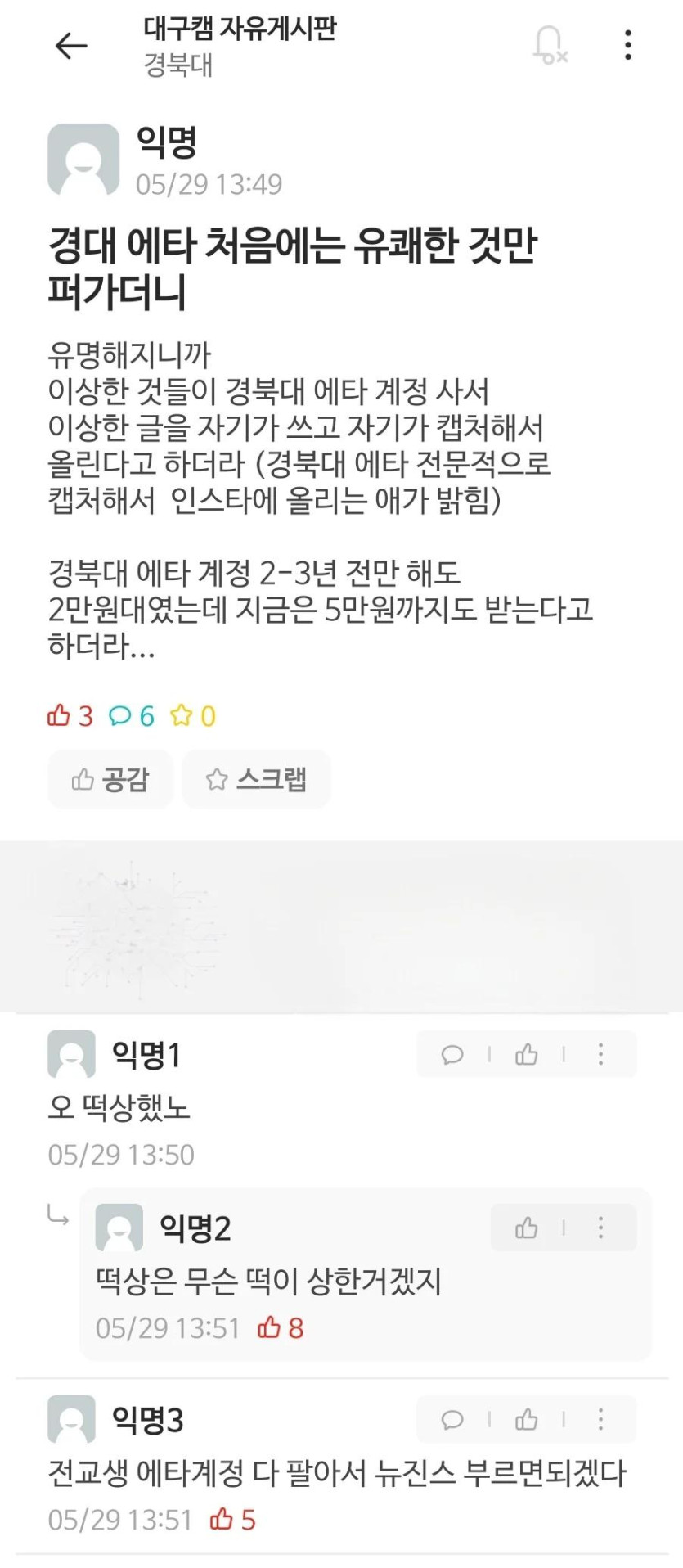Image resolution: width=683 pixels, height=1568 pixels.
Task: Like 익명2's reply
Action: click(x=527, y=1228)
